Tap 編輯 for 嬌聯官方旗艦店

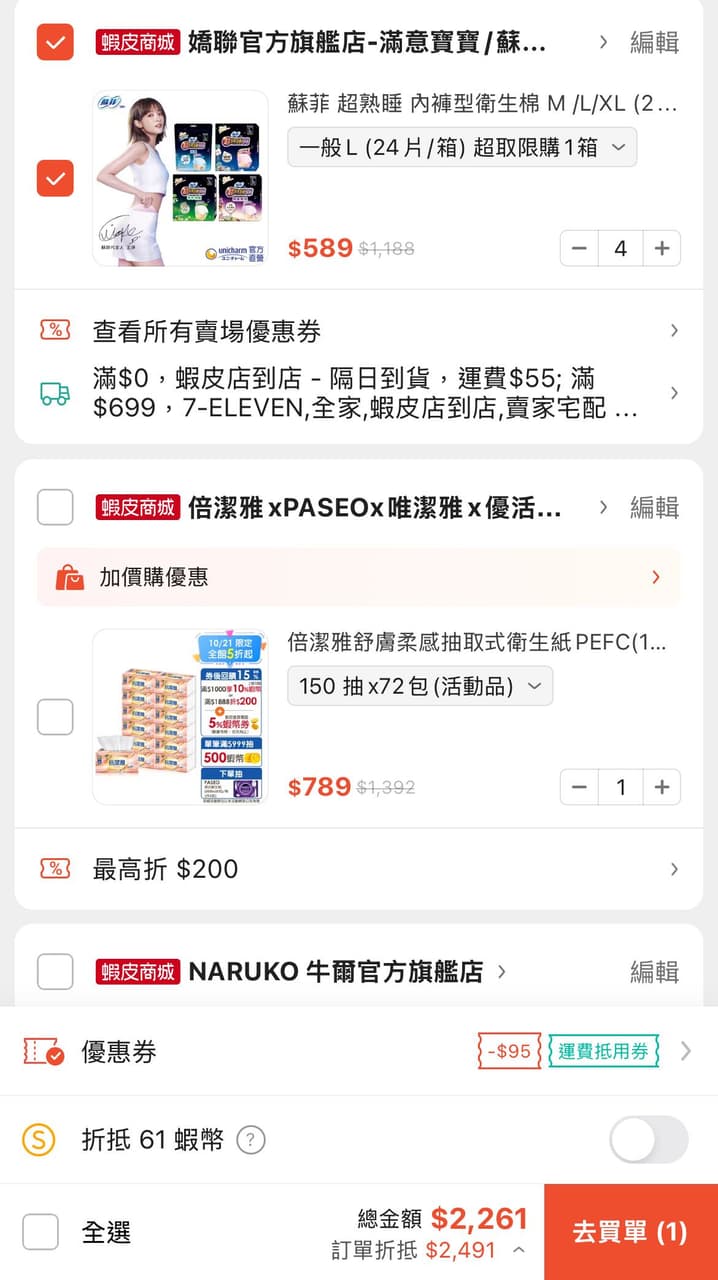coord(654,42)
